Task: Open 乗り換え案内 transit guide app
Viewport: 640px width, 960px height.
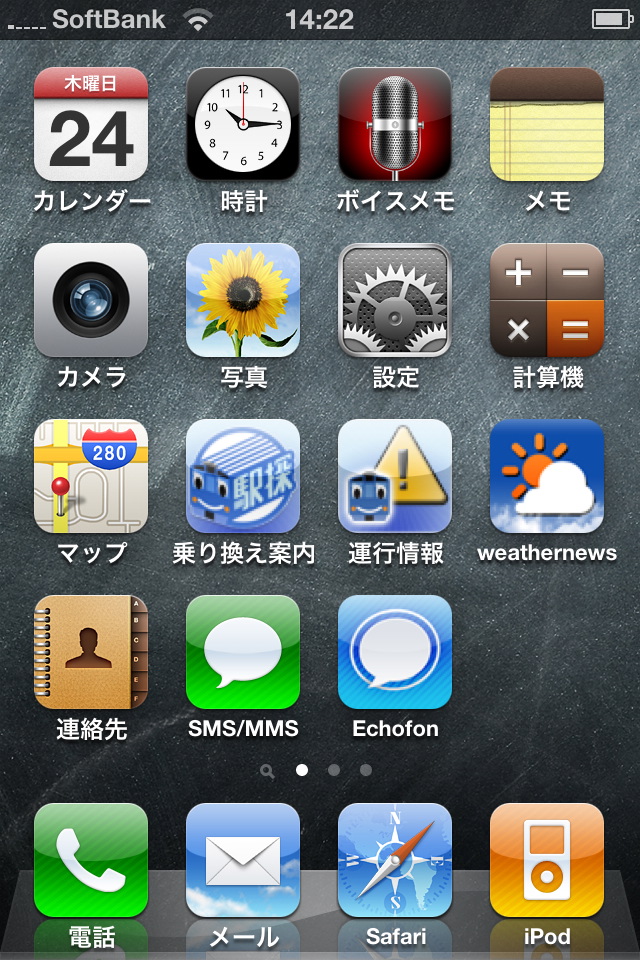Action: (x=243, y=476)
